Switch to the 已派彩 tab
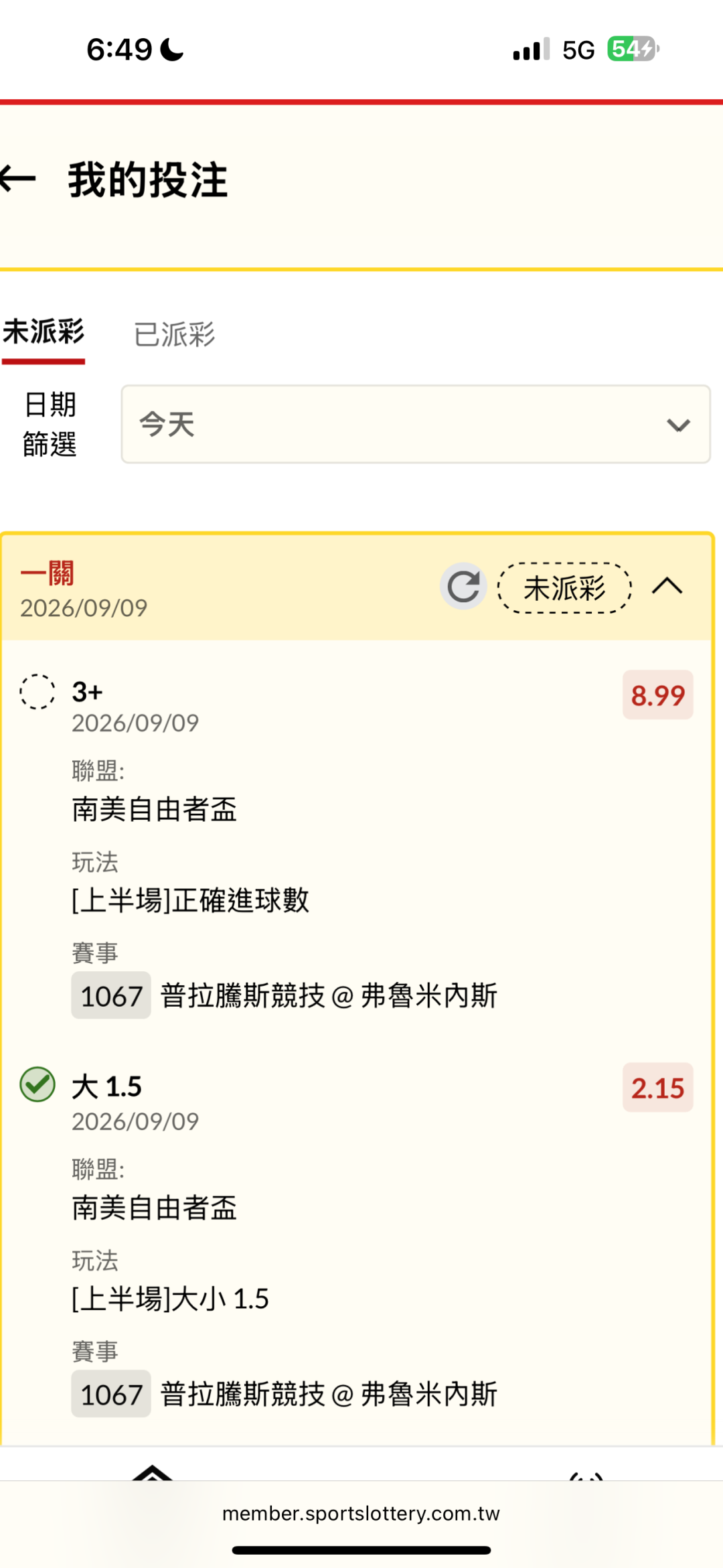This screenshot has width=723, height=1568. 175,334
